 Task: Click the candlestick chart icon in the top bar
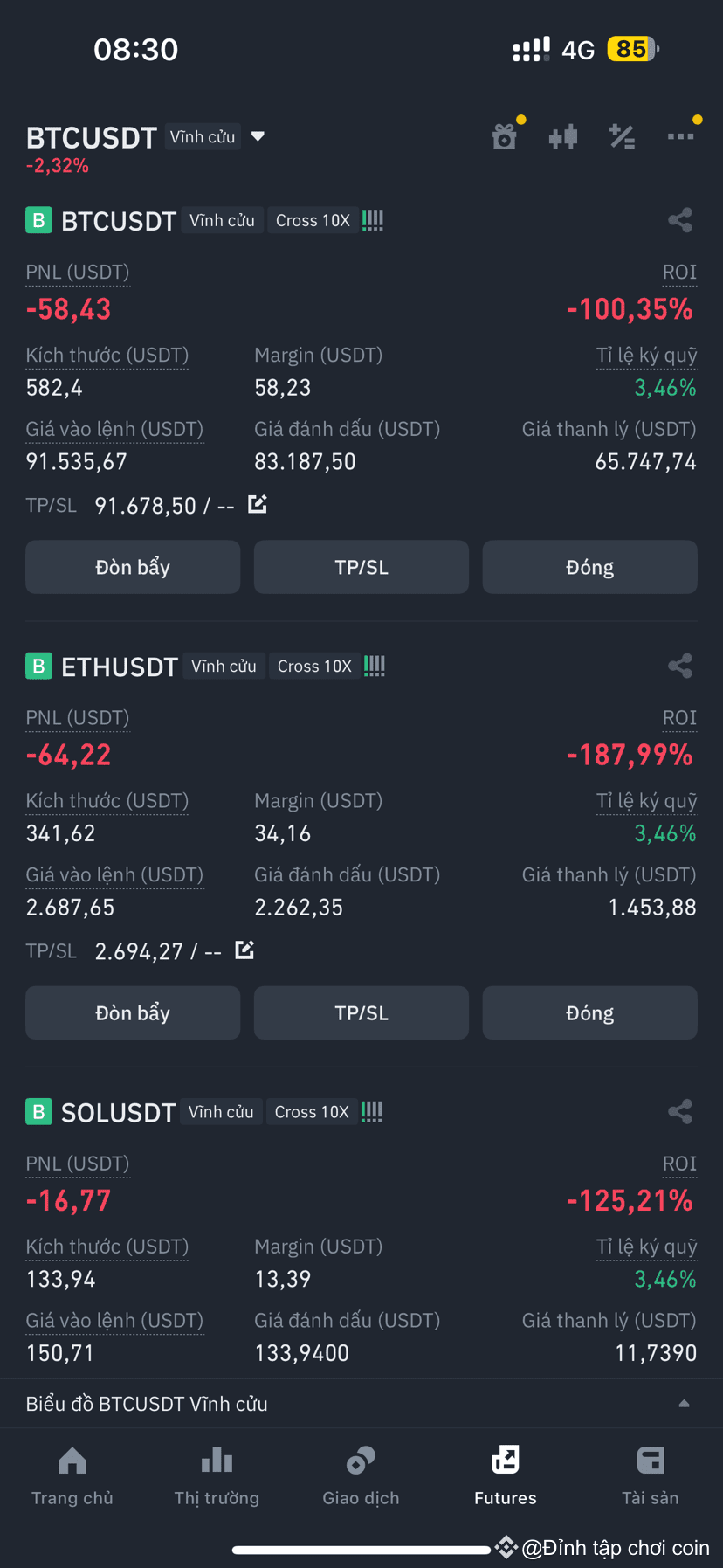coord(563,136)
